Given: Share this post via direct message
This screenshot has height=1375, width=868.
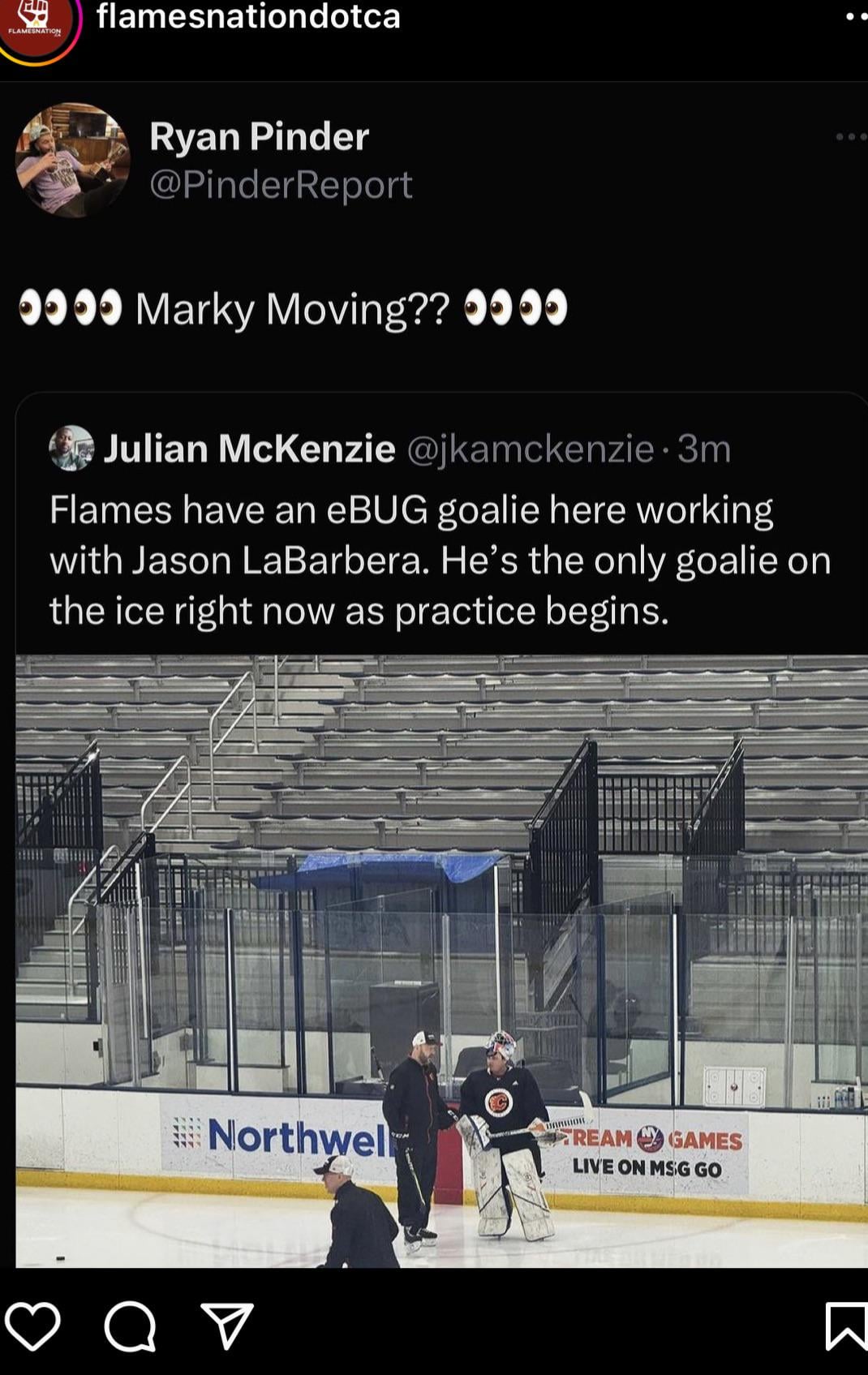Looking at the screenshot, I should click(x=227, y=1327).
